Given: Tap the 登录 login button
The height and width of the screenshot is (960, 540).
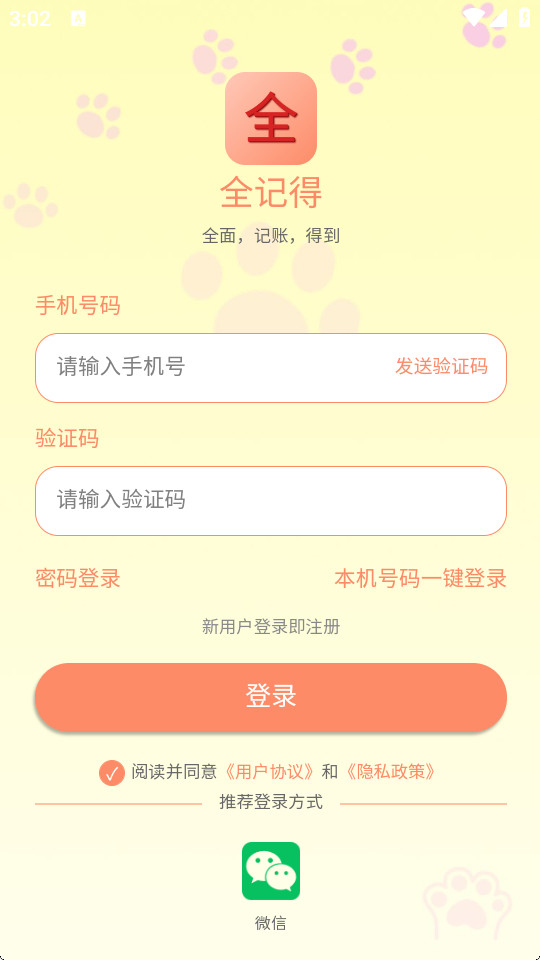Looking at the screenshot, I should coord(271,697).
